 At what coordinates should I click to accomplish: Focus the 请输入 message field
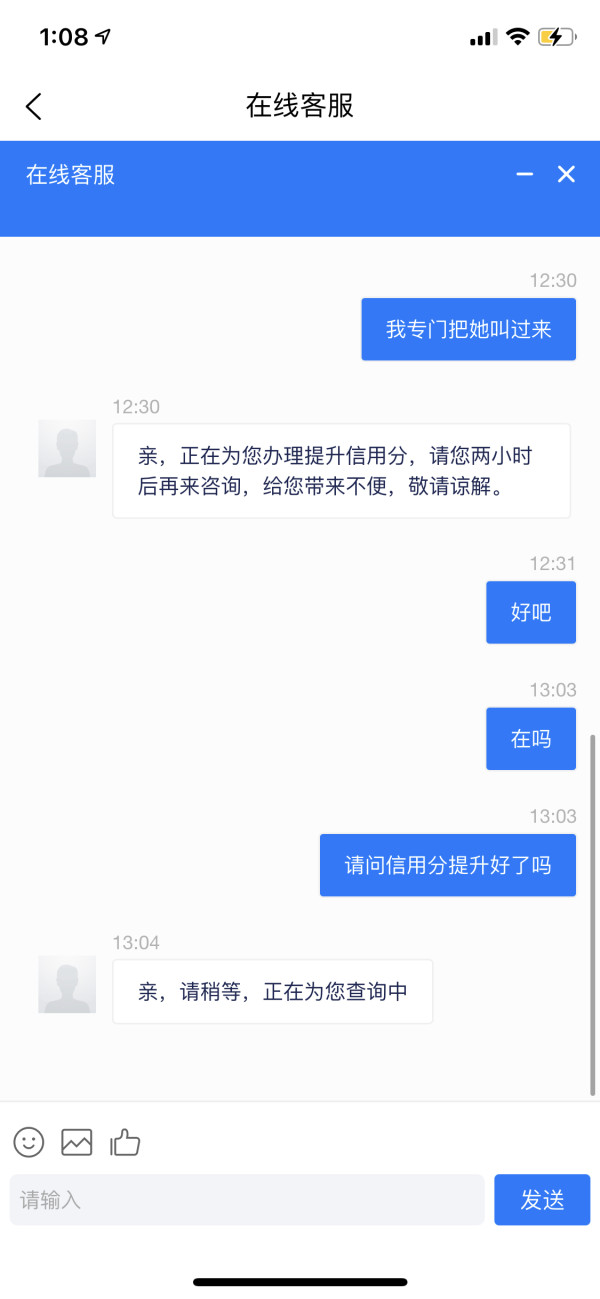[x=247, y=1200]
